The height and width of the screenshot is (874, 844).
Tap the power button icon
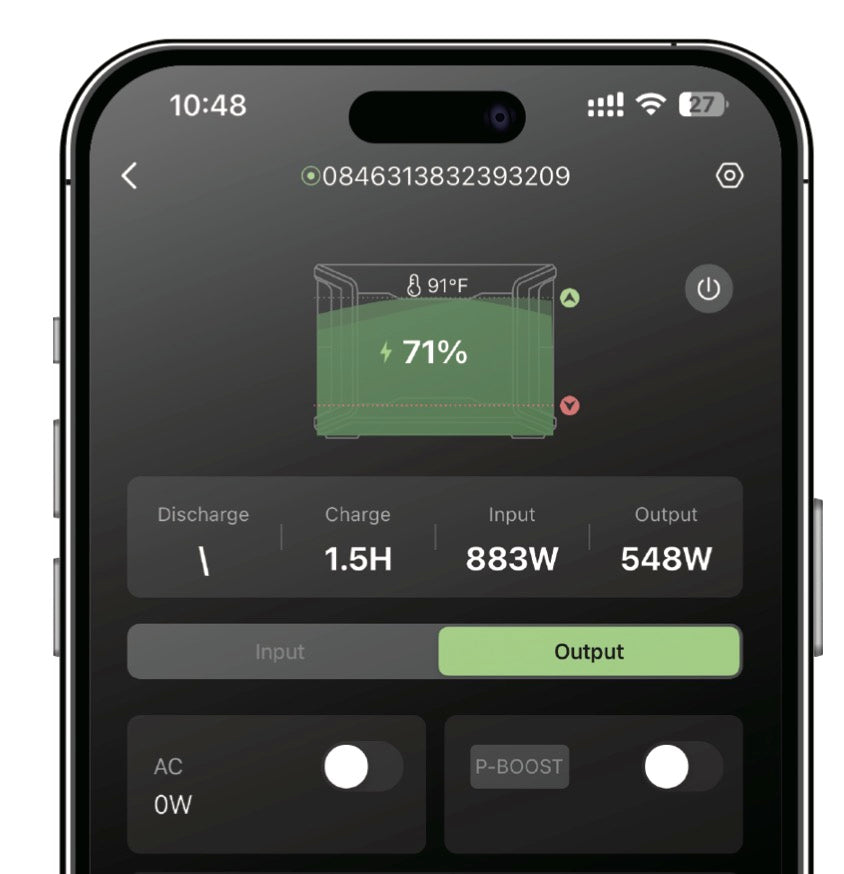click(x=708, y=290)
